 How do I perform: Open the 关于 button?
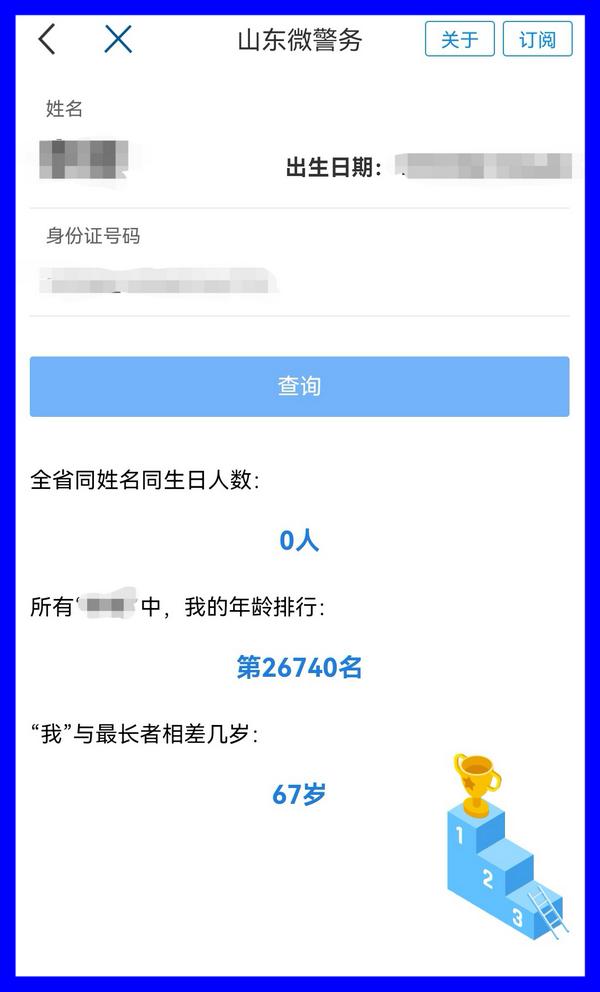pyautogui.click(x=459, y=39)
